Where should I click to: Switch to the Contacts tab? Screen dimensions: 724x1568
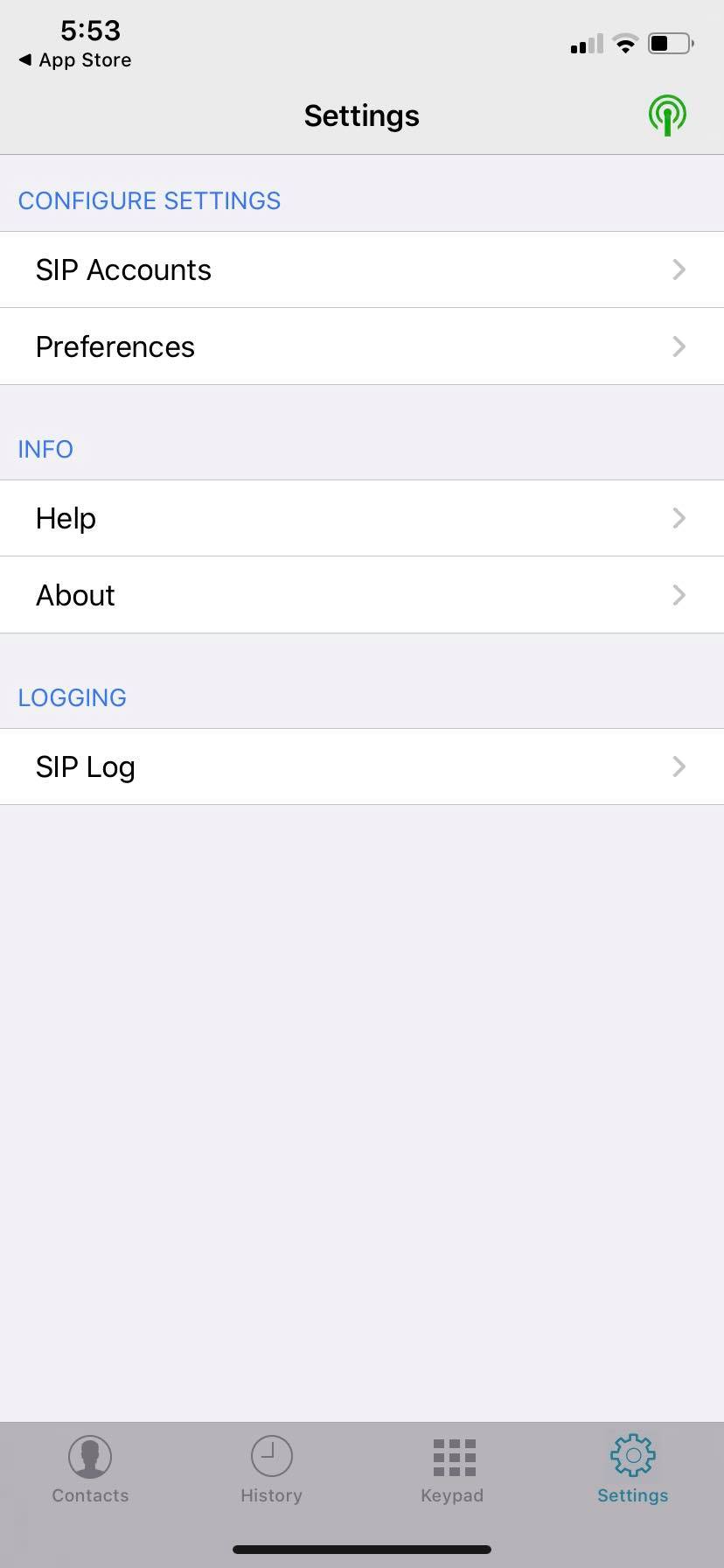tap(90, 1470)
